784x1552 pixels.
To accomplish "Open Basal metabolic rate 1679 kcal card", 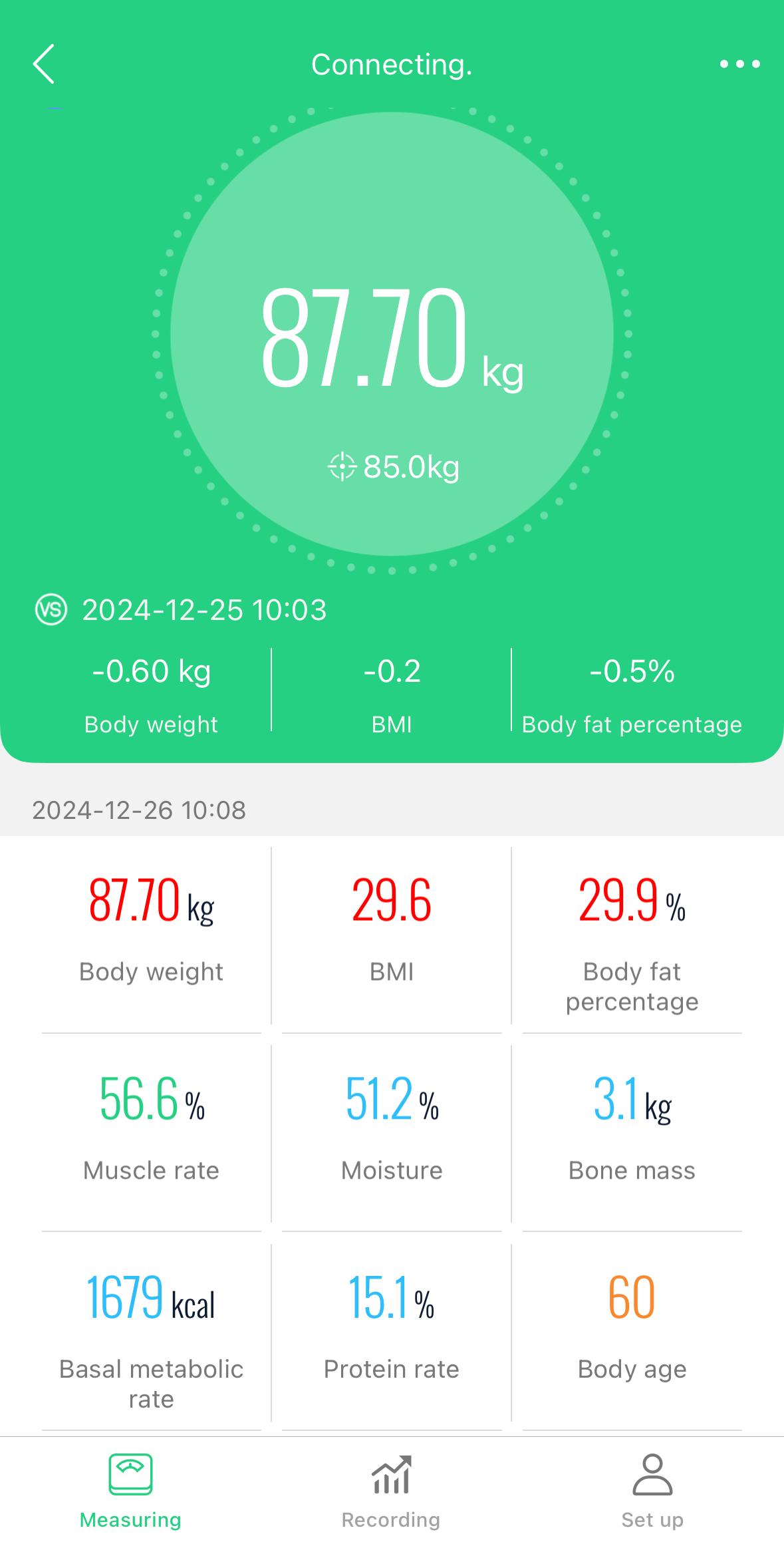I will coord(152,1334).
